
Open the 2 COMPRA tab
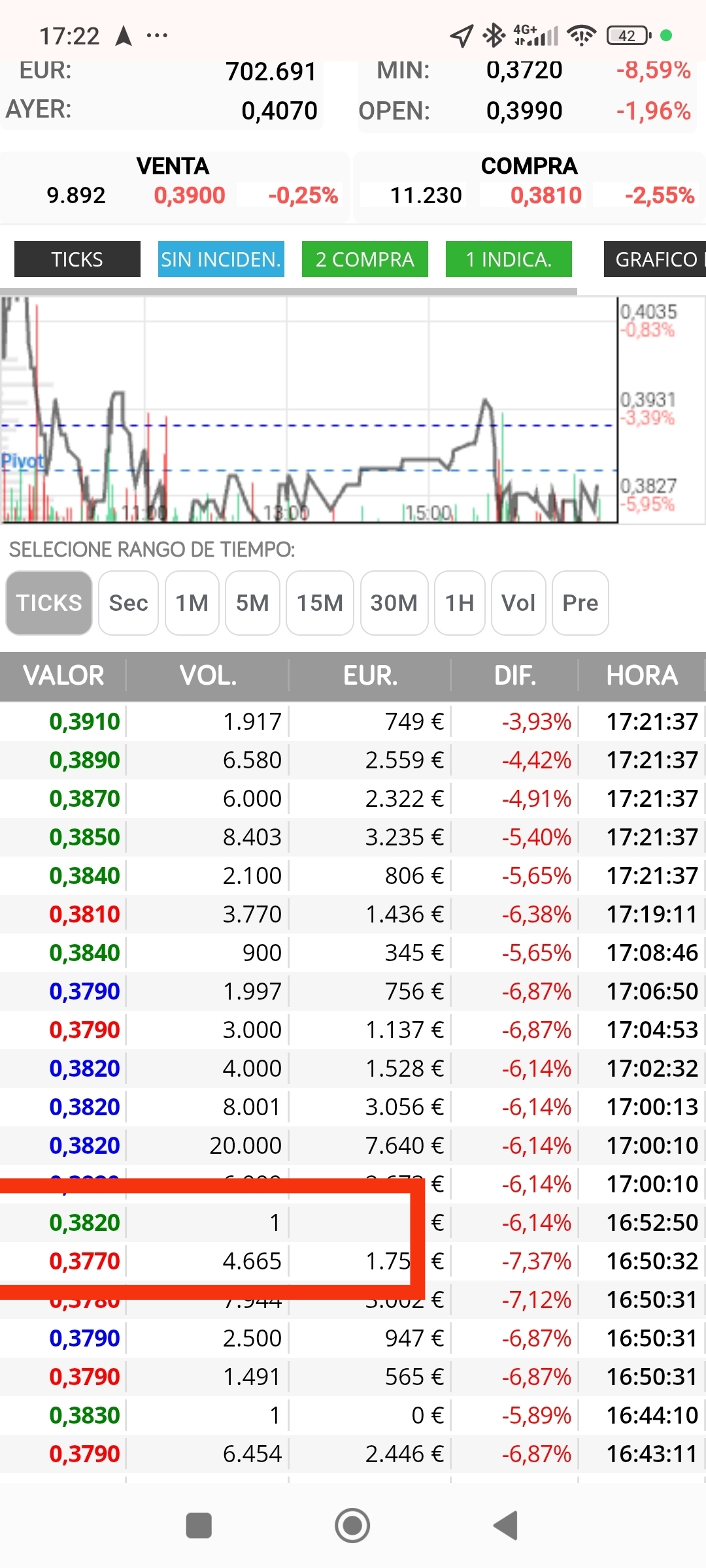click(x=365, y=259)
